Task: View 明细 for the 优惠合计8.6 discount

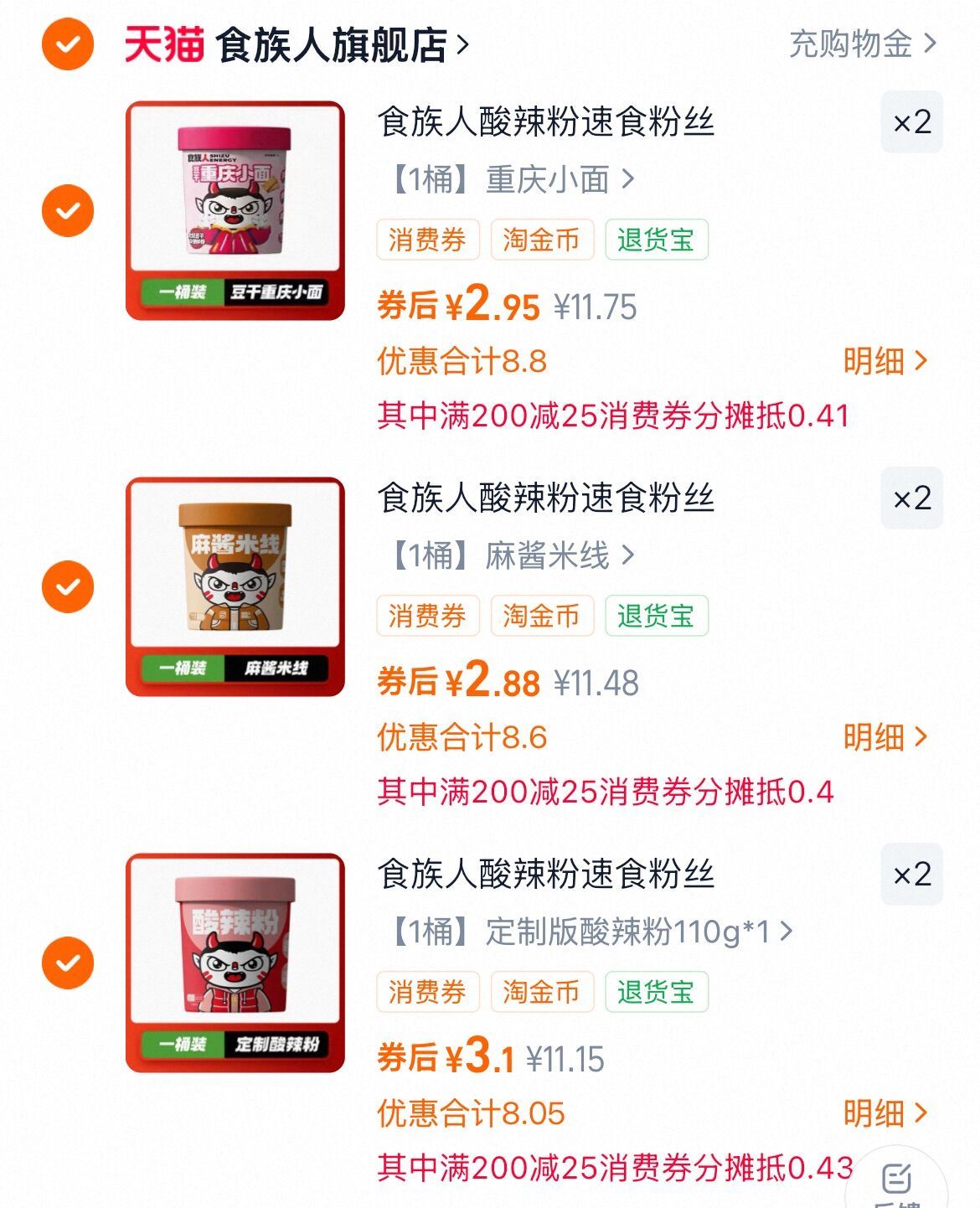Action: [885, 737]
